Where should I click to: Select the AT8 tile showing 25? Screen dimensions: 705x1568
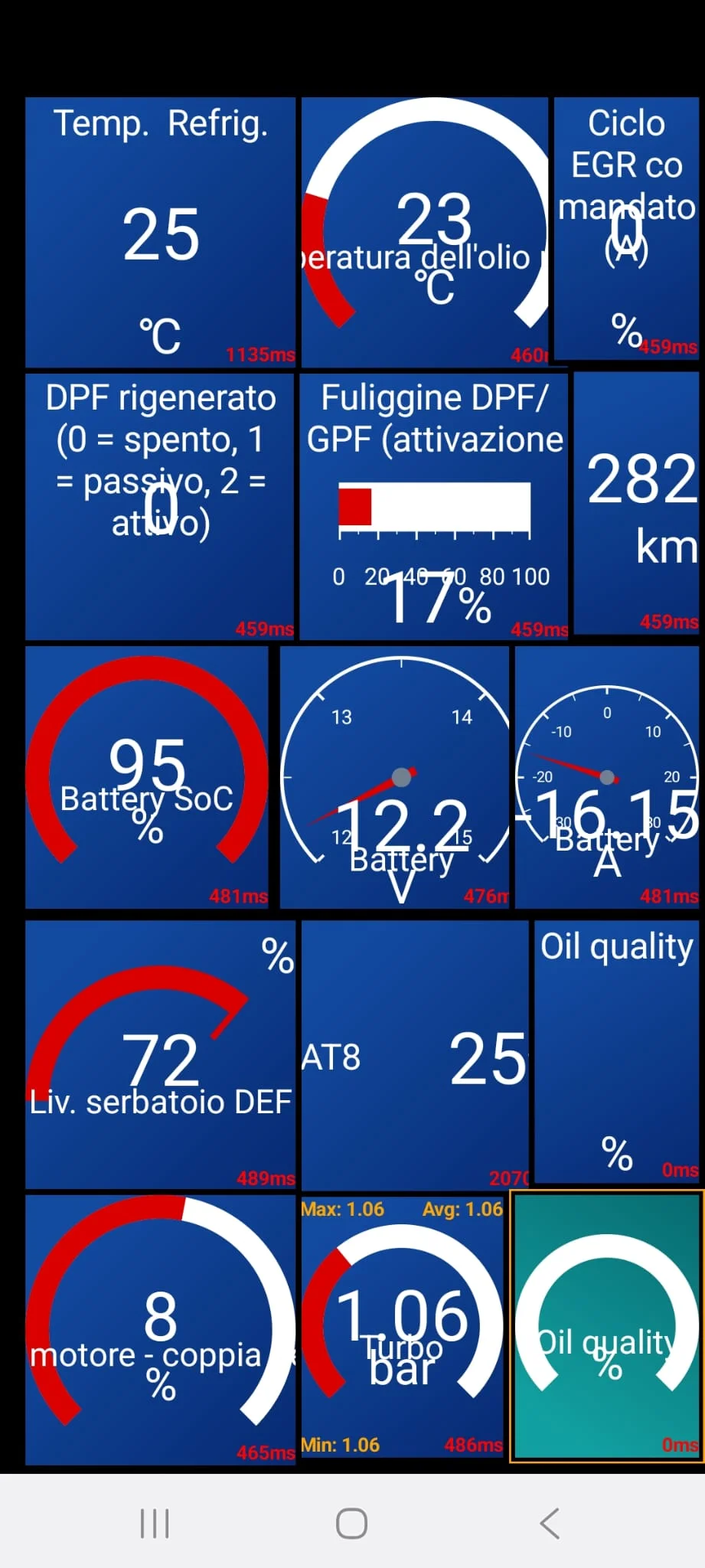click(x=415, y=1054)
